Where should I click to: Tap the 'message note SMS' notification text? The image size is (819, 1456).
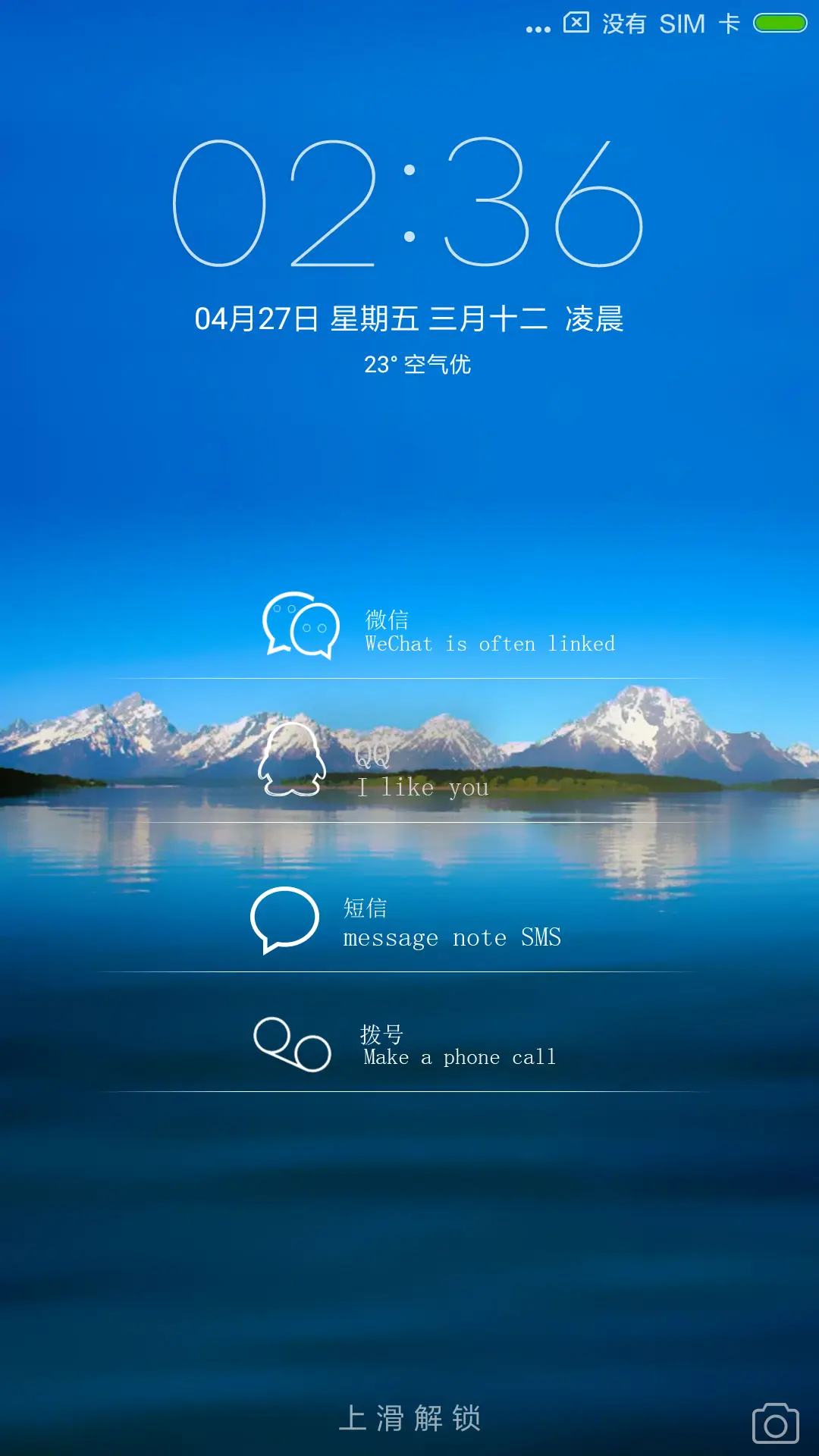(x=452, y=937)
